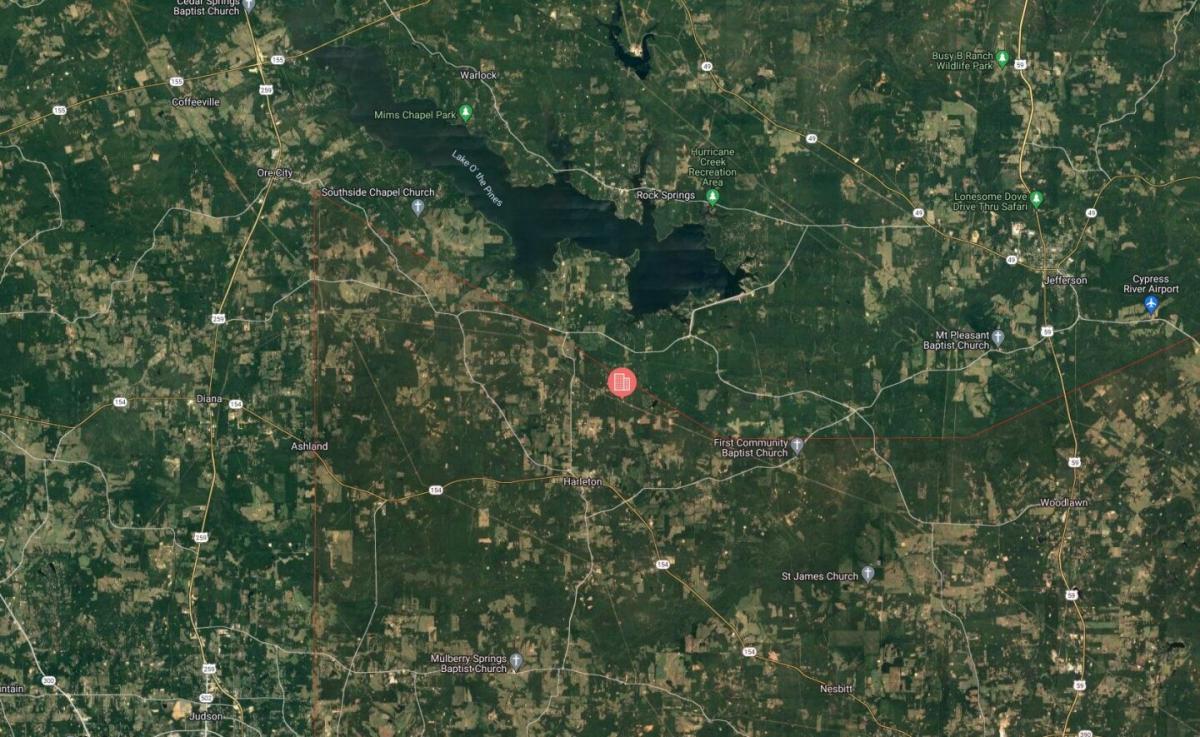The width and height of the screenshot is (1200, 737).
Task: Tap the red building pin near Harleton
Action: tap(621, 381)
